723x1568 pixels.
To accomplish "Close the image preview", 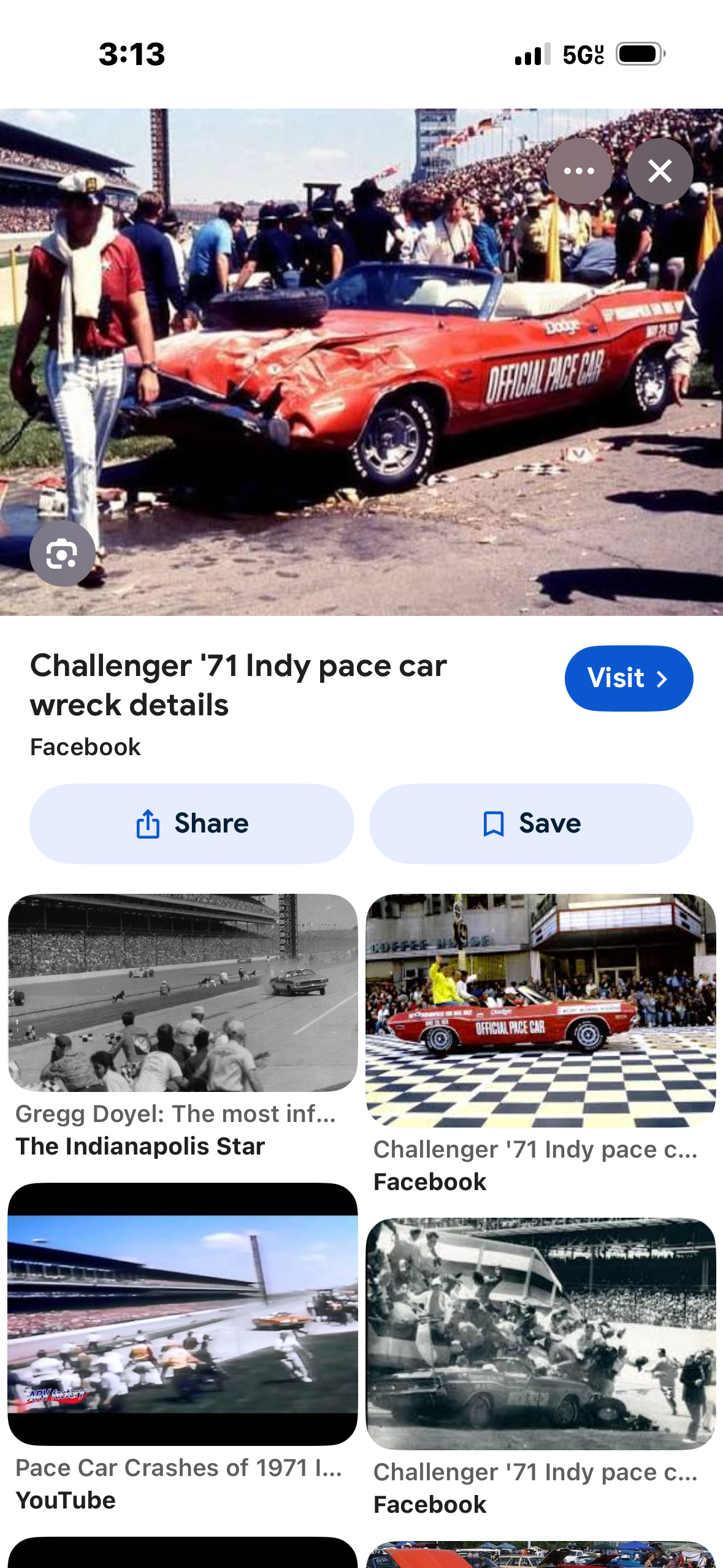I will 660,171.
